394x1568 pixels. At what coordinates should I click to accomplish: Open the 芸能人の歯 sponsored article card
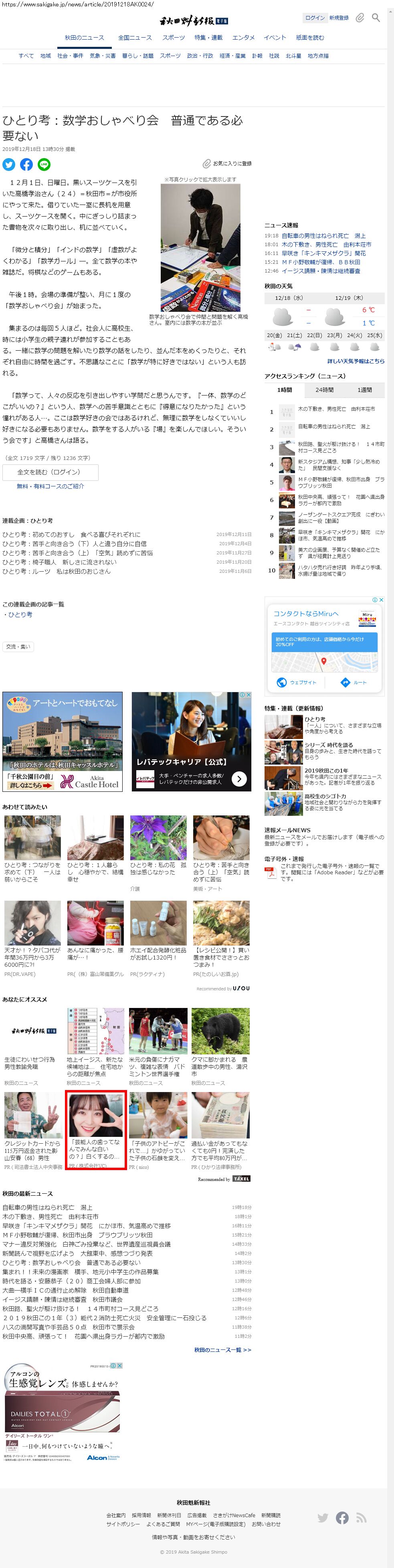[x=96, y=1130]
